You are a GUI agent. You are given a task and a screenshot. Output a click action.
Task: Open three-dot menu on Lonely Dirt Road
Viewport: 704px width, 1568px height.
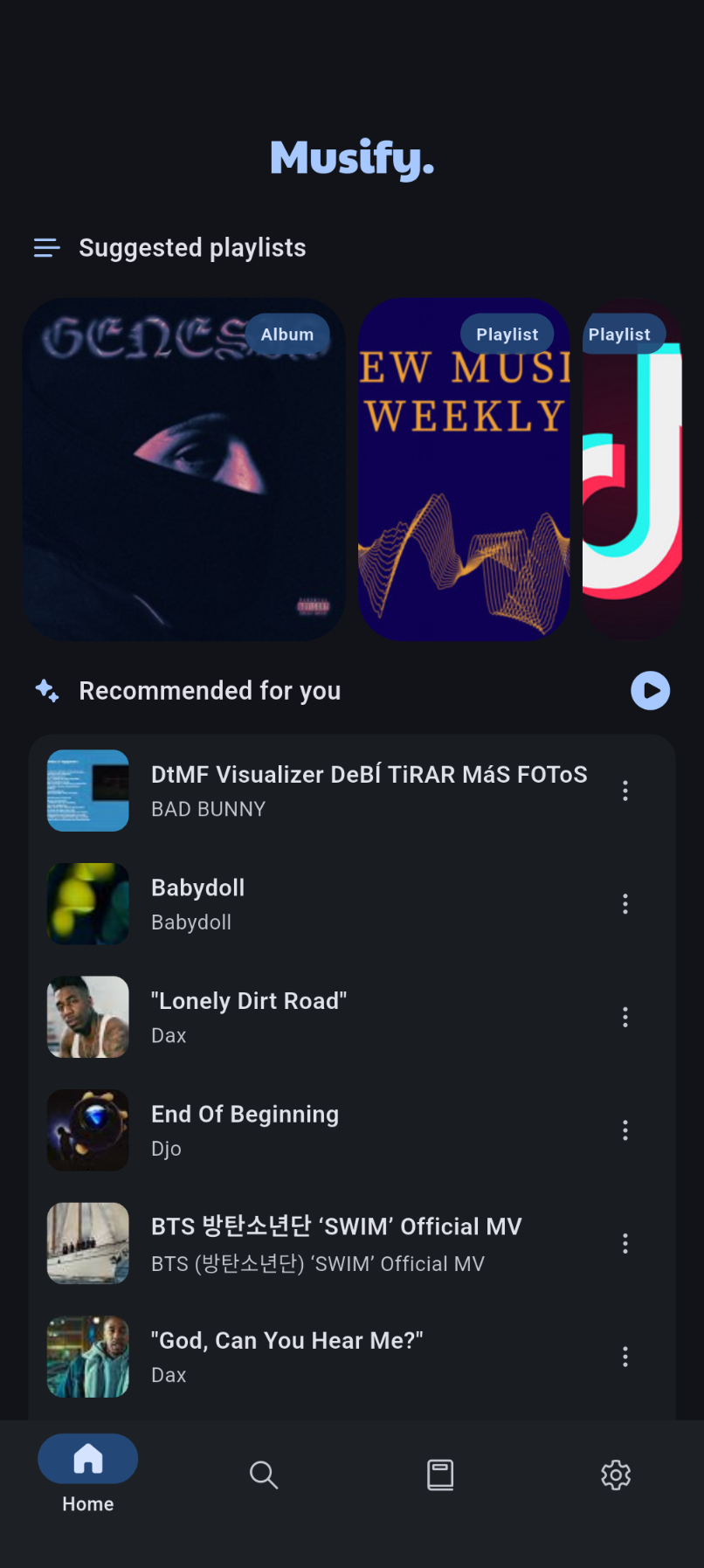pos(625,1017)
